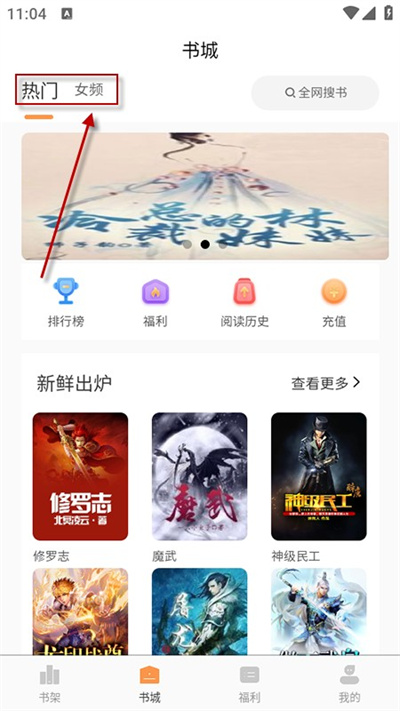This screenshot has width=400, height=711.
Task: Open the book 修罗志
Action: pyautogui.click(x=80, y=487)
